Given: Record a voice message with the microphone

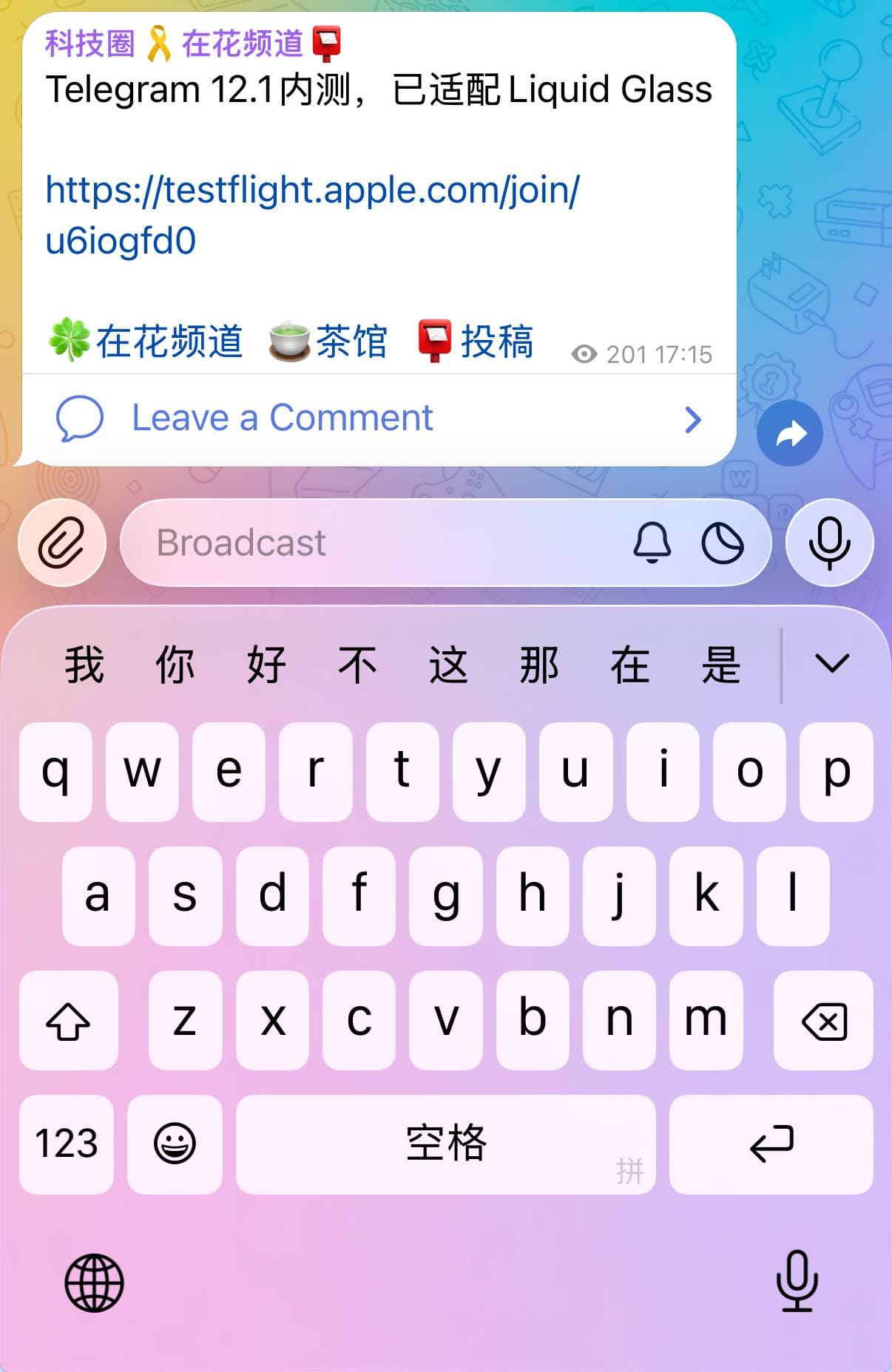Looking at the screenshot, I should pyautogui.click(x=829, y=543).
